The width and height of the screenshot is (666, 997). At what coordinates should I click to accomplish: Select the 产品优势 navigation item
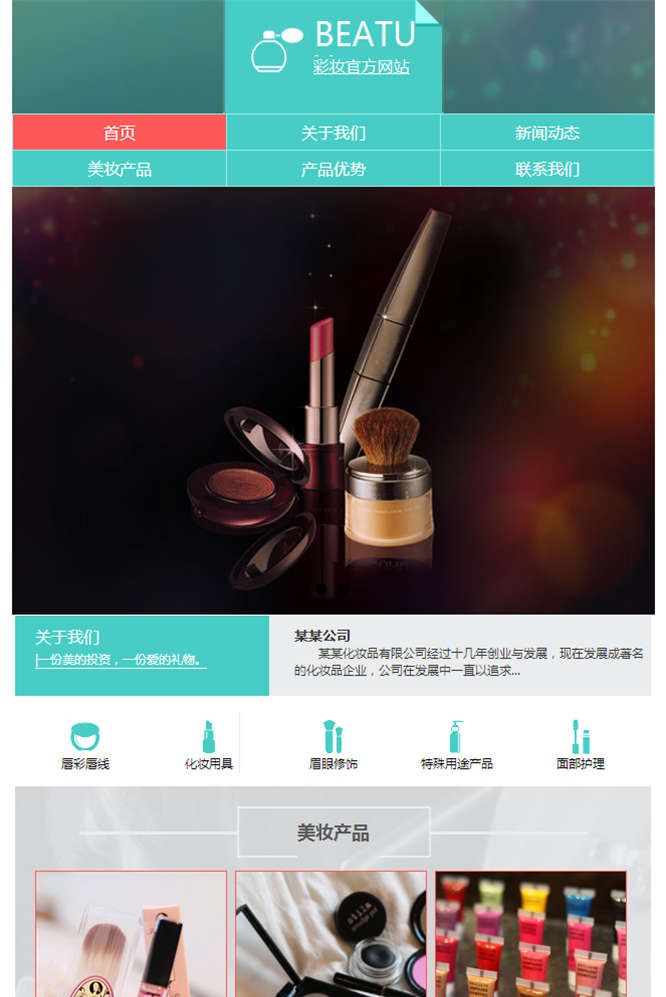point(333,169)
